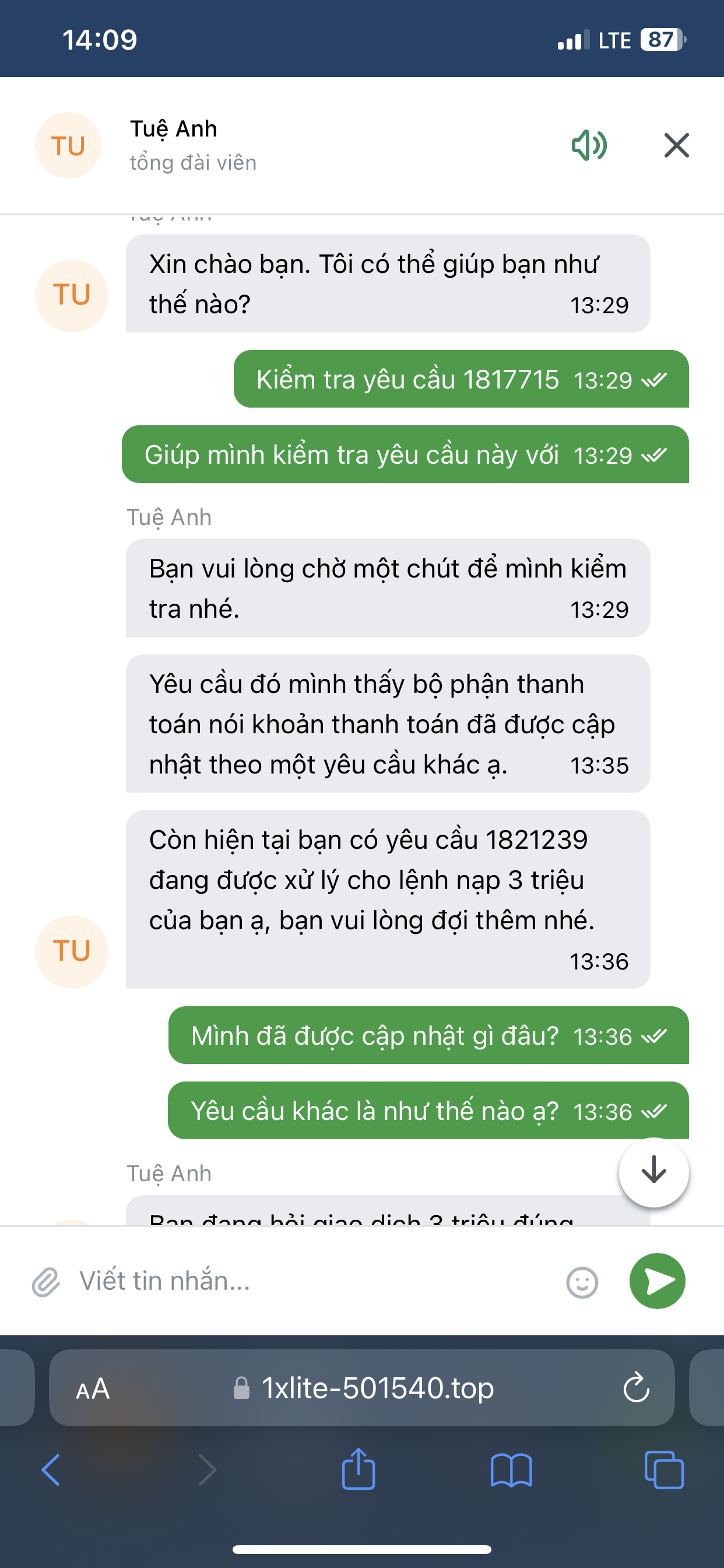Share this page via Safari share icon
This screenshot has height=1568, width=724.
359,1469
